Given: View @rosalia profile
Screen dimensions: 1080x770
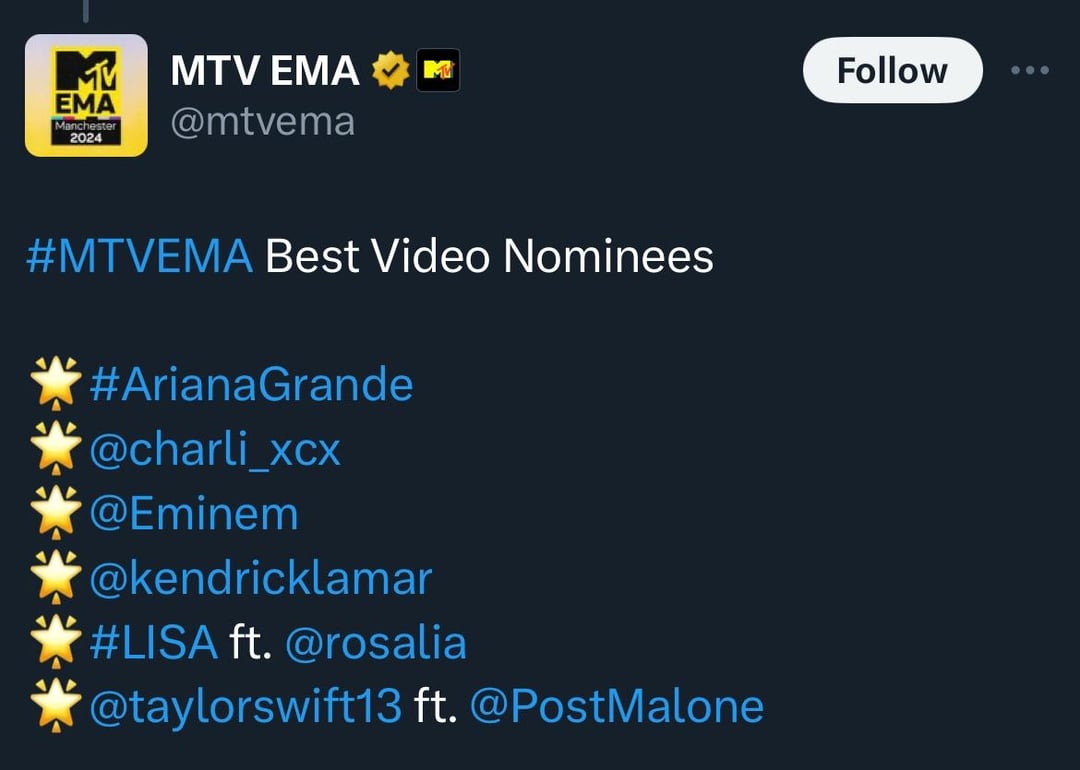Looking at the screenshot, I should click(x=376, y=642).
